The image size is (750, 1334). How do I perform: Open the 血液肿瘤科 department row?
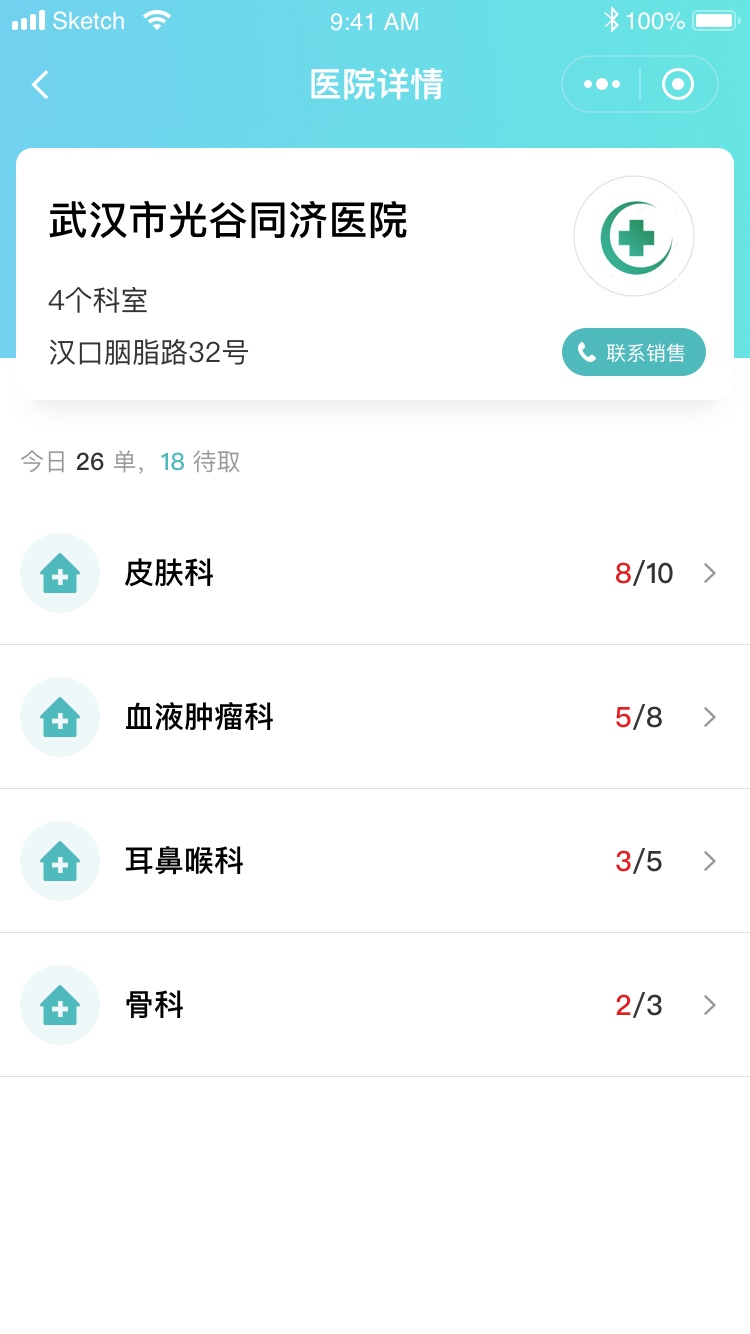(375, 717)
